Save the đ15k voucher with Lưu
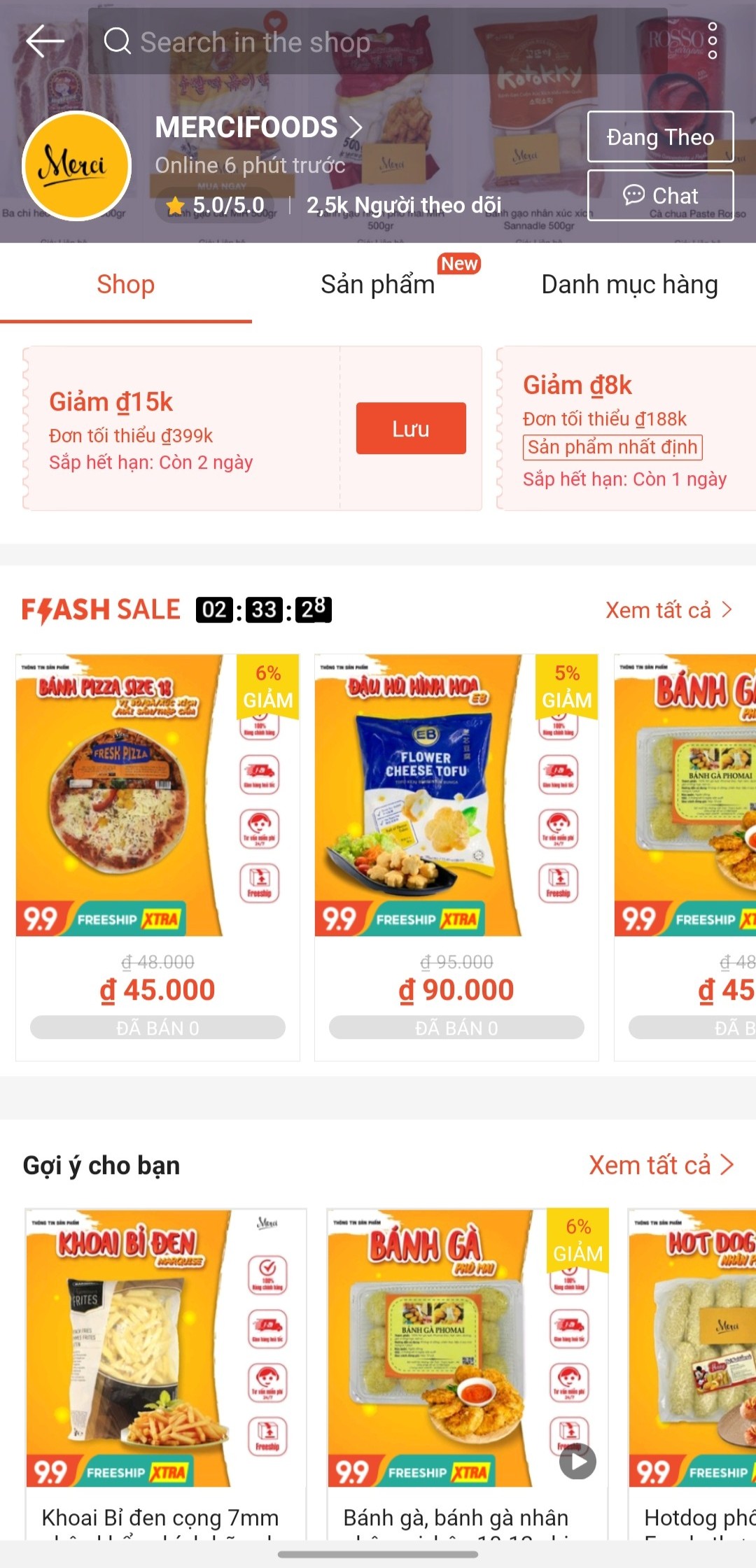This screenshot has height=1568, width=756. coord(411,428)
